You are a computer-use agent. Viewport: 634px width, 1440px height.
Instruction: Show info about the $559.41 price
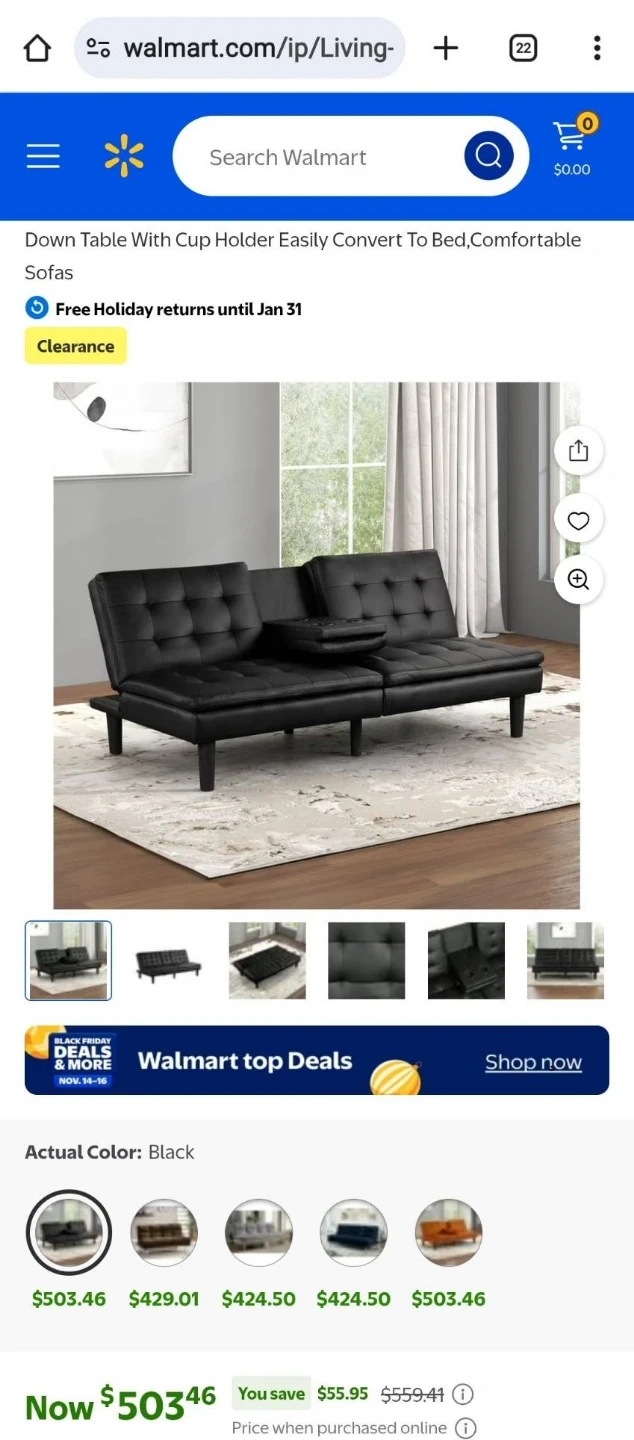(x=463, y=1394)
